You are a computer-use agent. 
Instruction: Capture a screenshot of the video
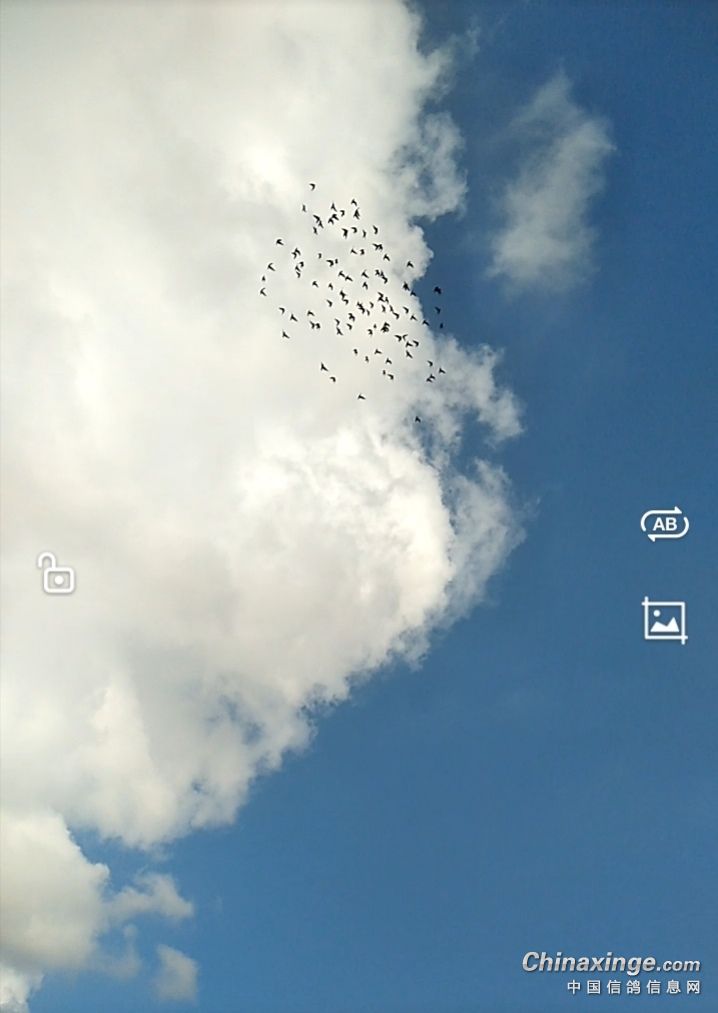click(x=664, y=620)
